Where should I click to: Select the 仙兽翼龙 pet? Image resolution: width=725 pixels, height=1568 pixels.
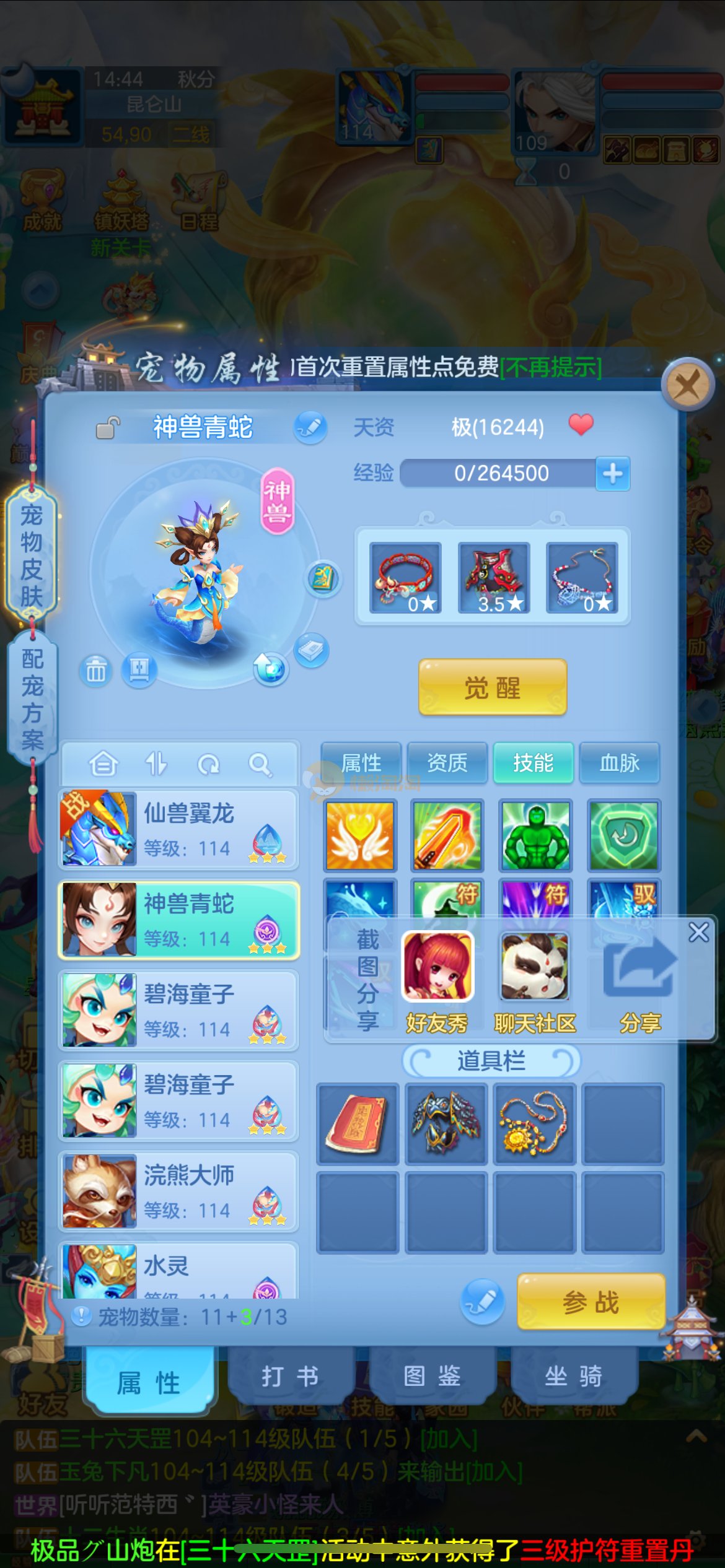[x=178, y=829]
